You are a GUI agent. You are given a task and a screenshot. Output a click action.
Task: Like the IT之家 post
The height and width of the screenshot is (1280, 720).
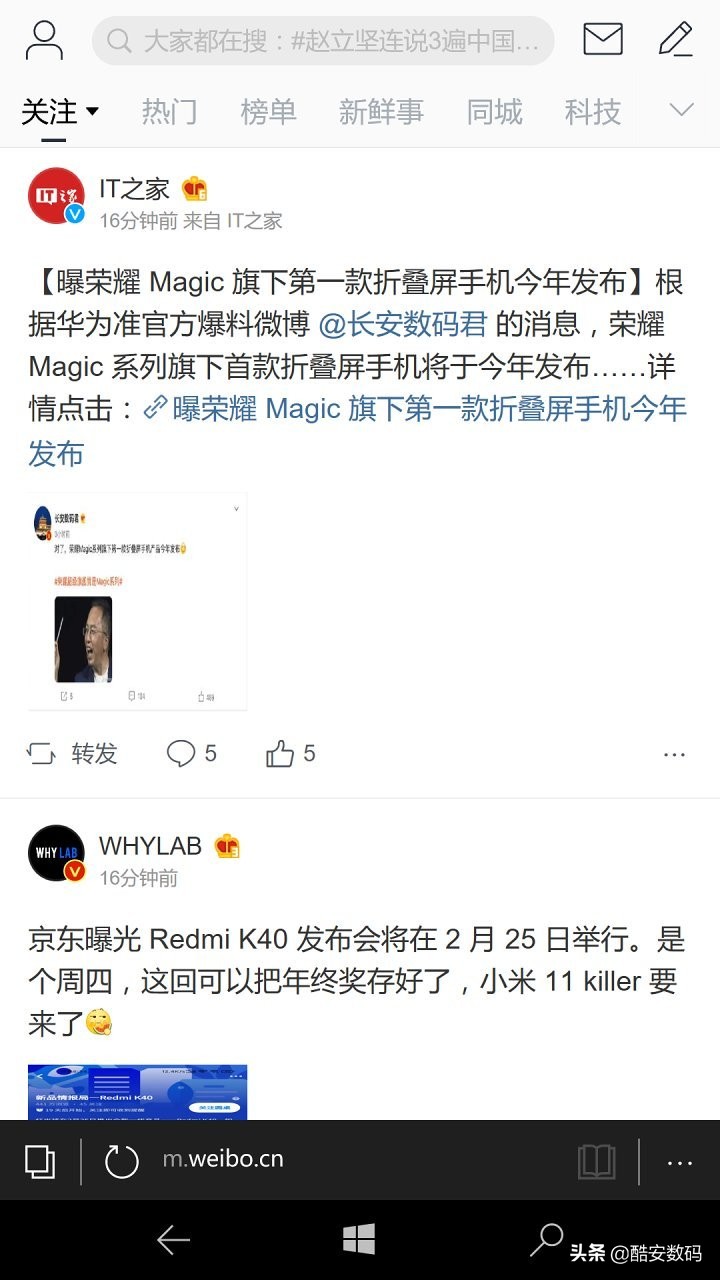point(290,753)
